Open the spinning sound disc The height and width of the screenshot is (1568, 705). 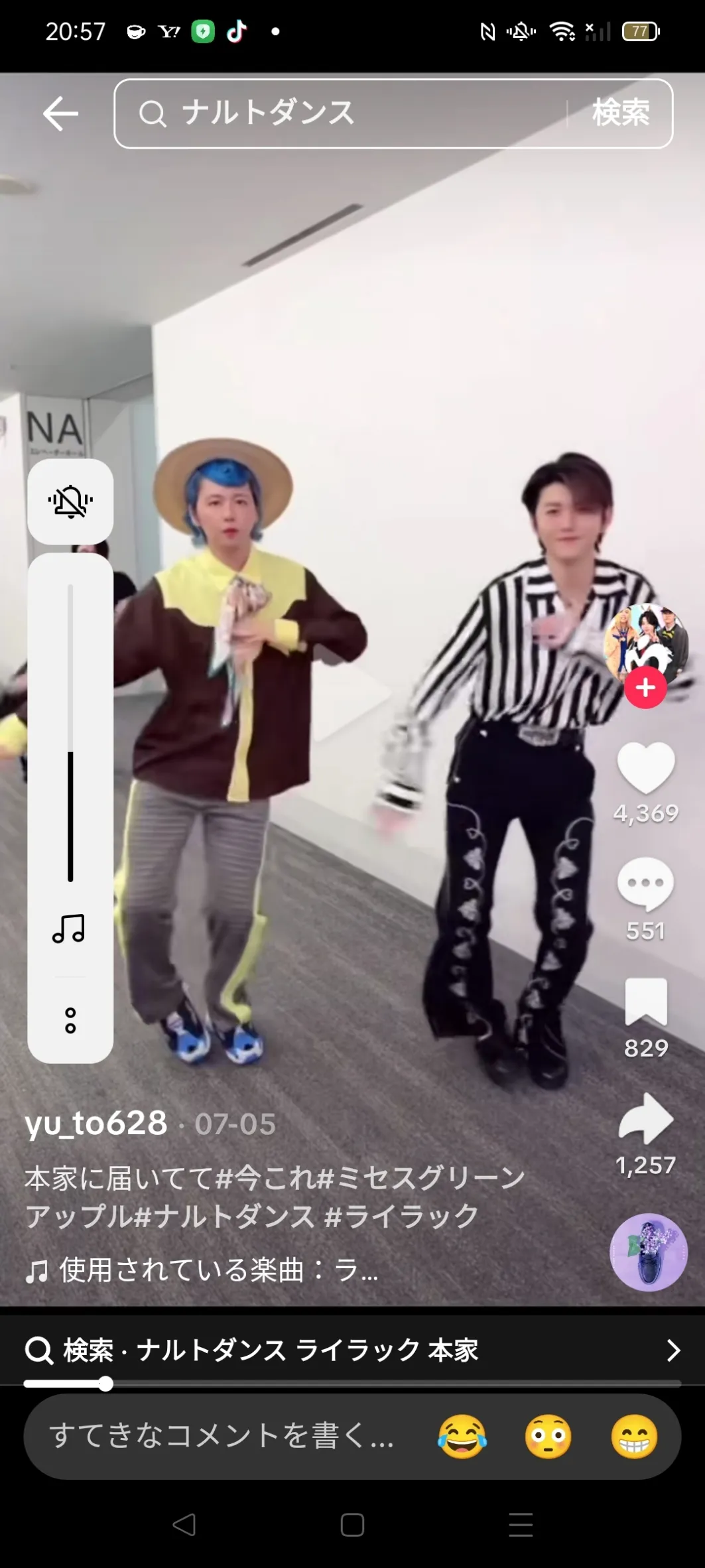pyautogui.click(x=648, y=1252)
